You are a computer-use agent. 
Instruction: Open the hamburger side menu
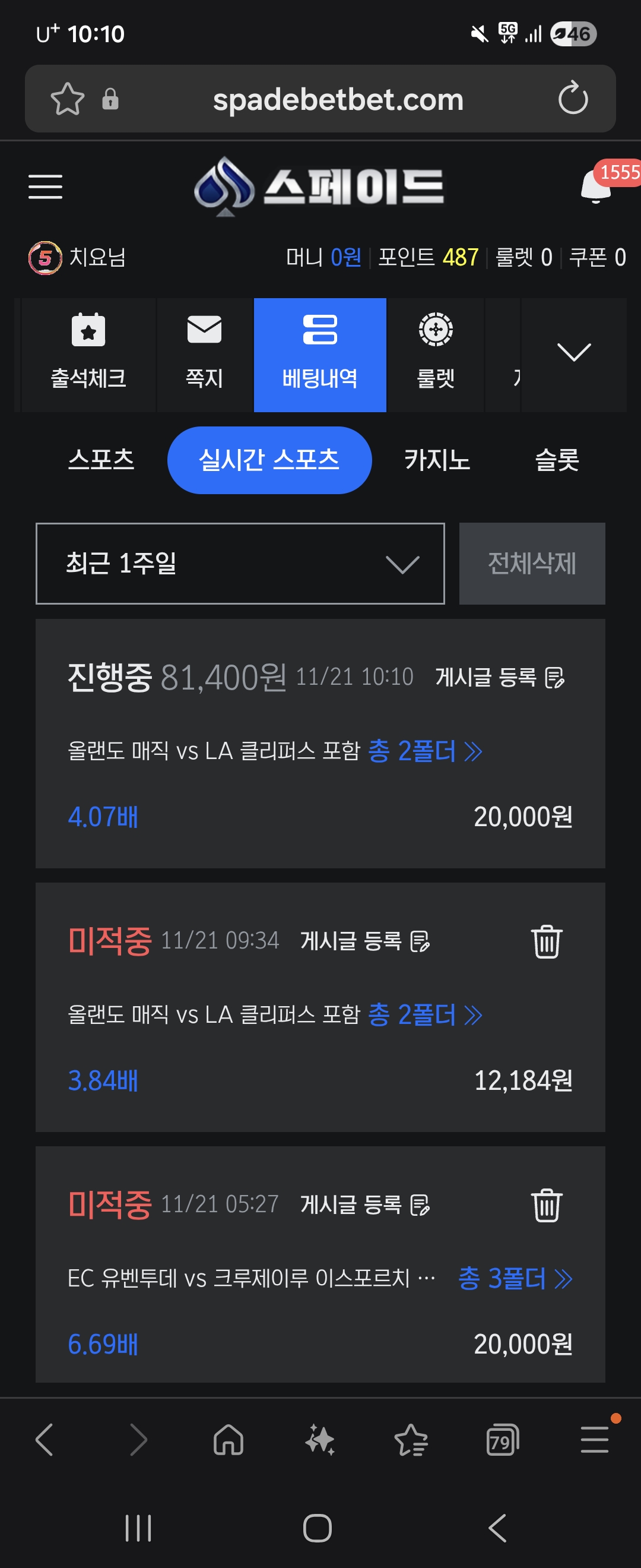[46, 186]
